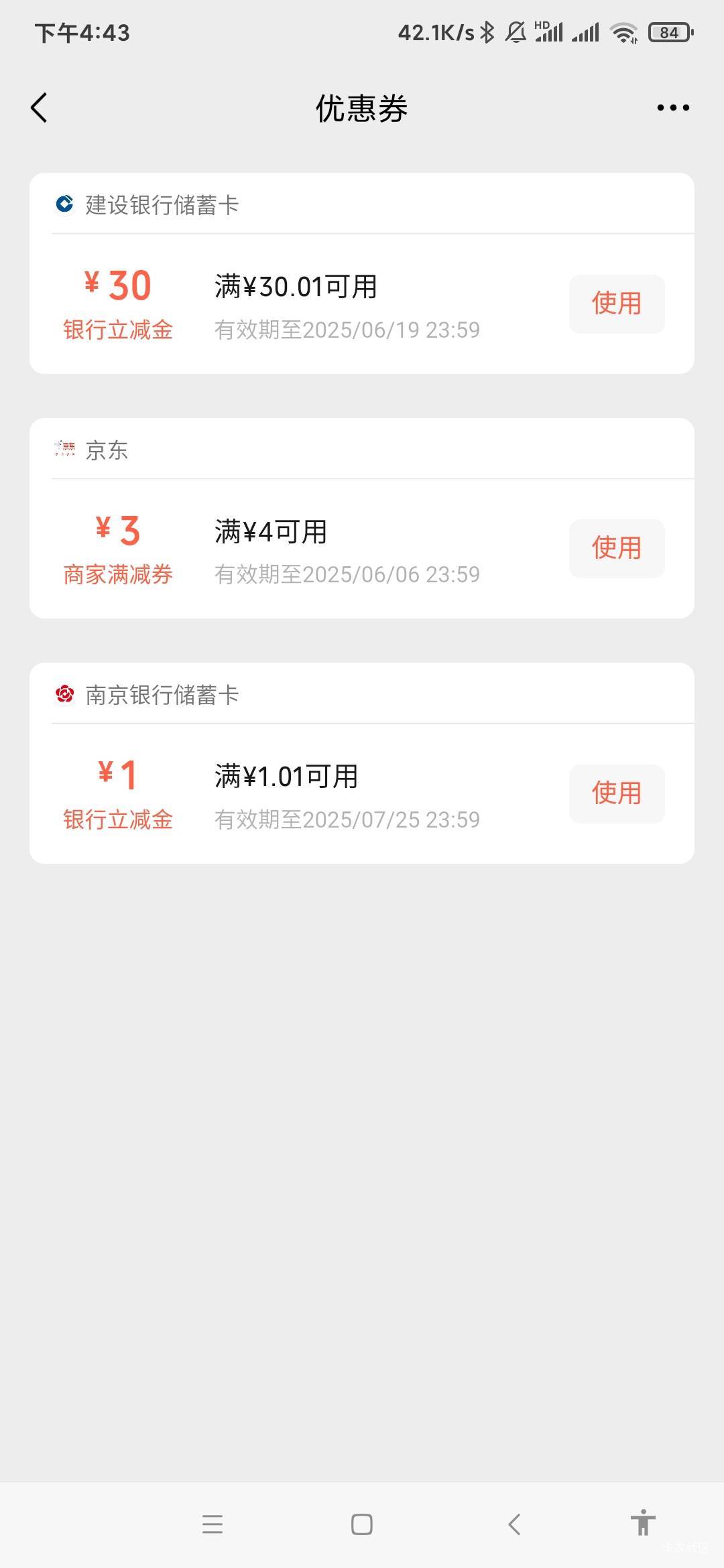
Task: Open the 建设银行储蓄卡 coupon card
Action: pos(362,273)
